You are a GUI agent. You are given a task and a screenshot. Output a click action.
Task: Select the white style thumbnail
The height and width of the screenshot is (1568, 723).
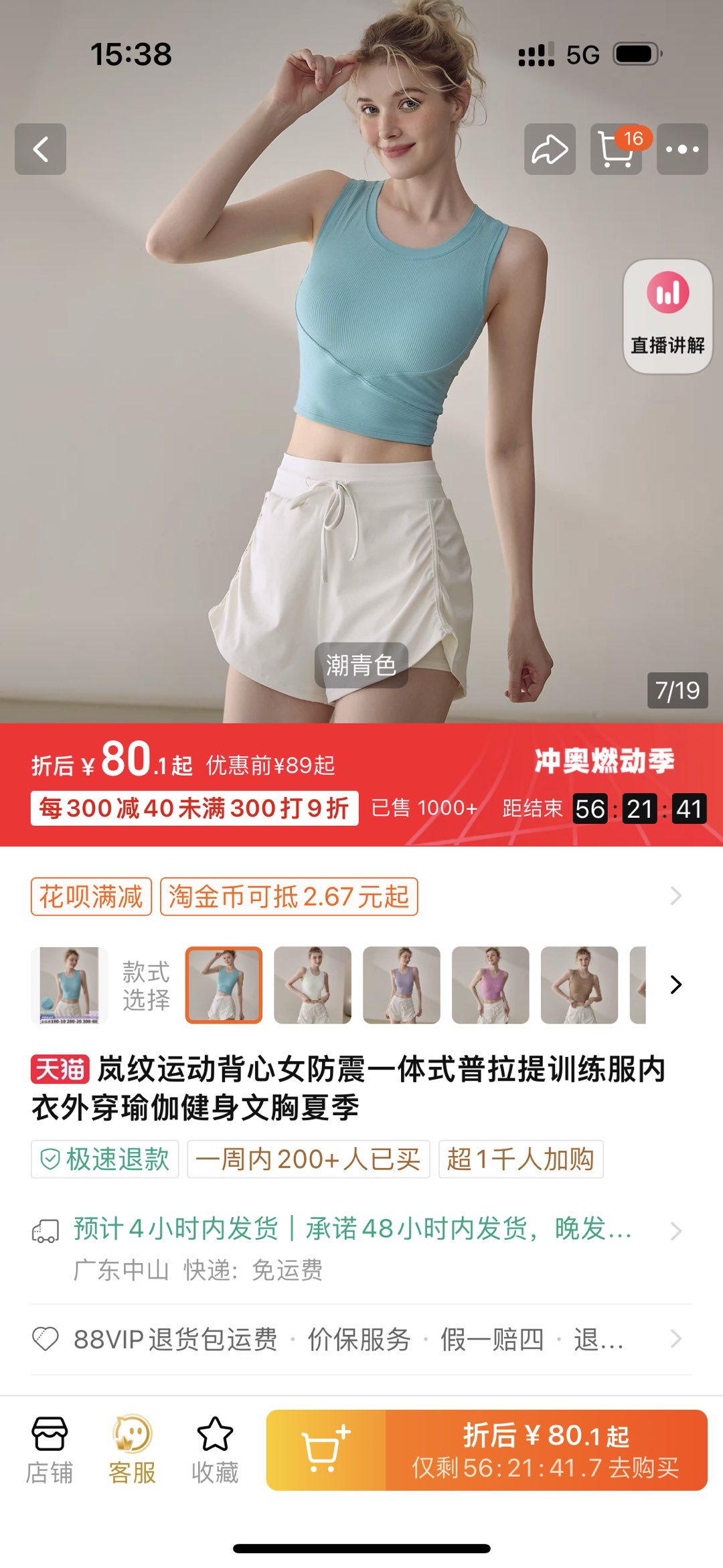coord(313,985)
